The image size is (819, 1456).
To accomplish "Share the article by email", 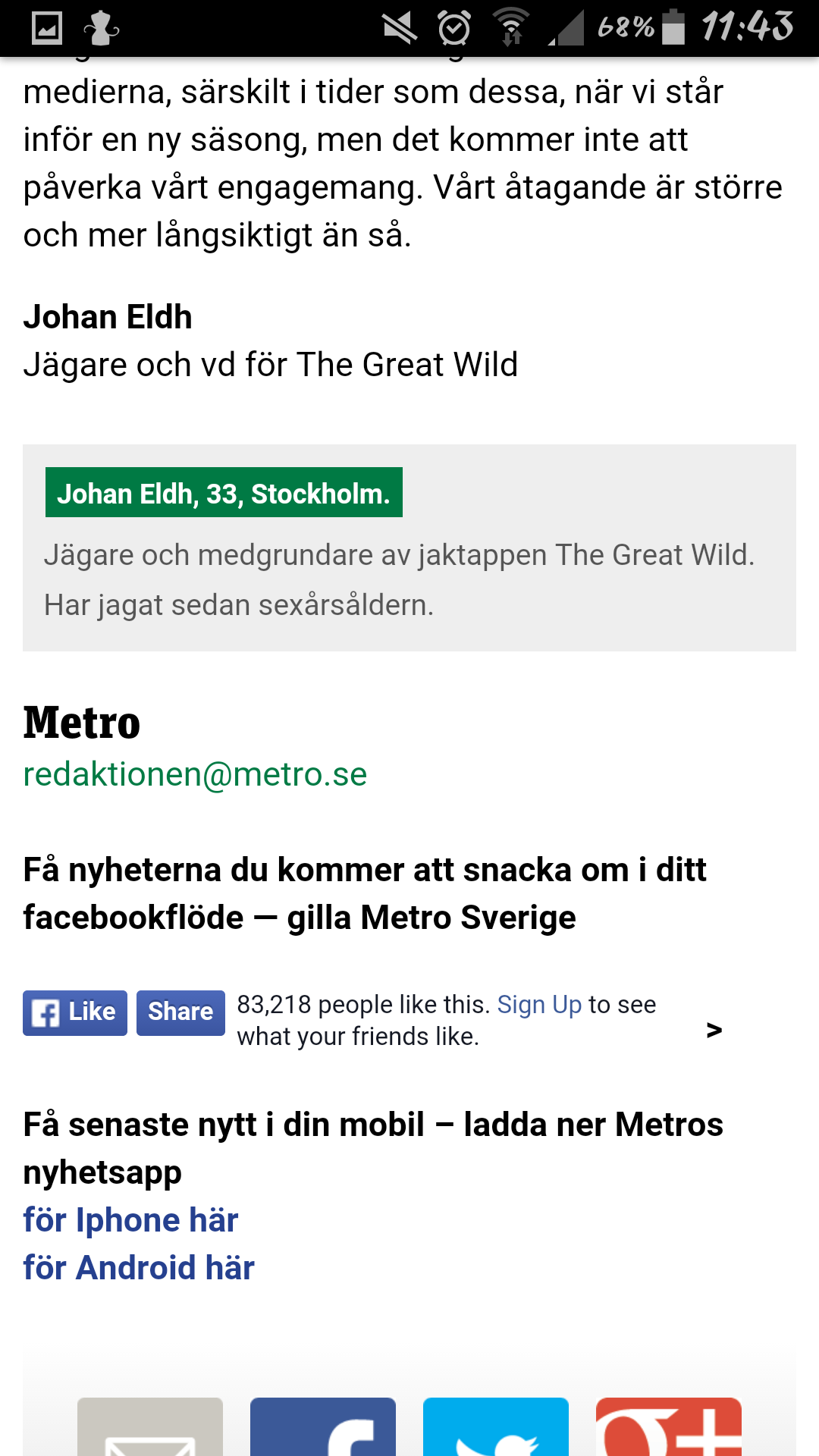I will coord(150,1427).
